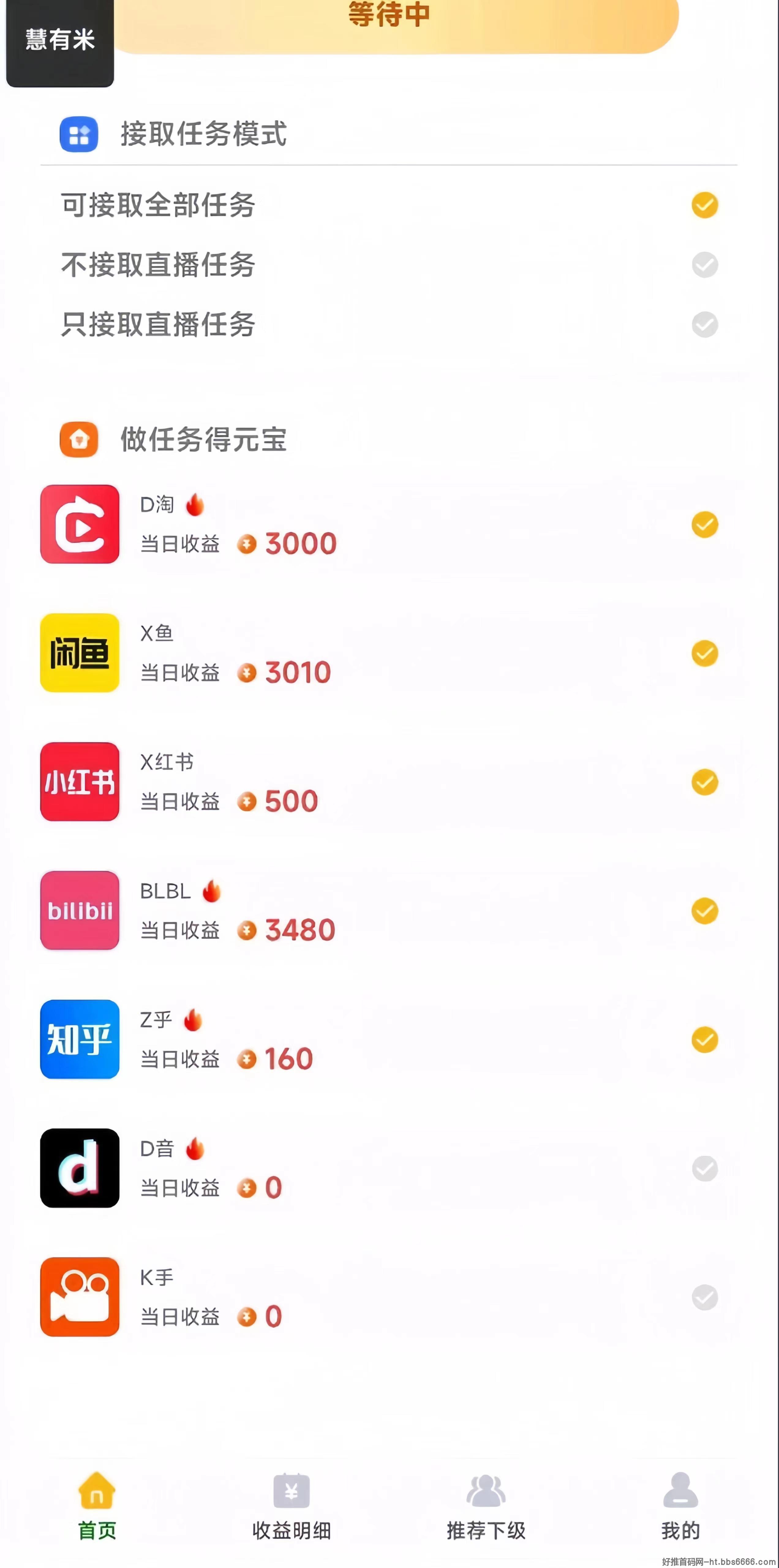Select 可接取全部任务 mode
The width and height of the screenshot is (779, 1568).
click(x=389, y=205)
